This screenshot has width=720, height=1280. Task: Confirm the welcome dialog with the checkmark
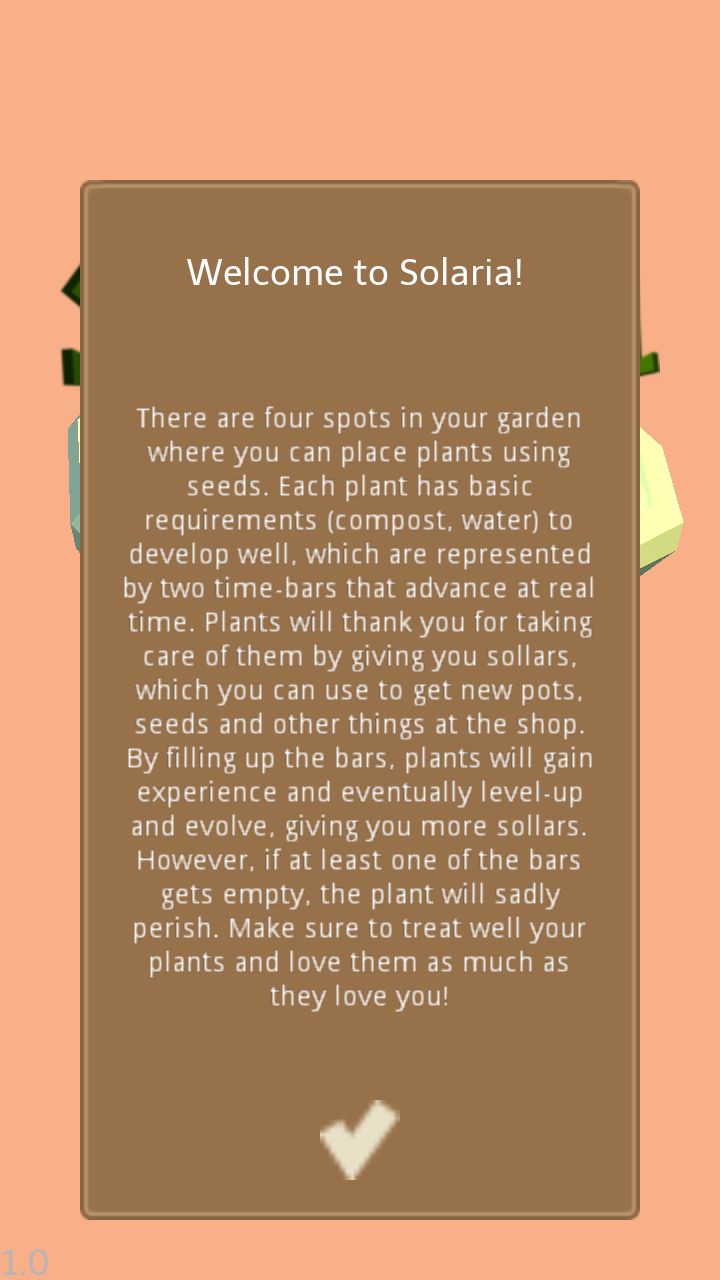pyautogui.click(x=359, y=1140)
